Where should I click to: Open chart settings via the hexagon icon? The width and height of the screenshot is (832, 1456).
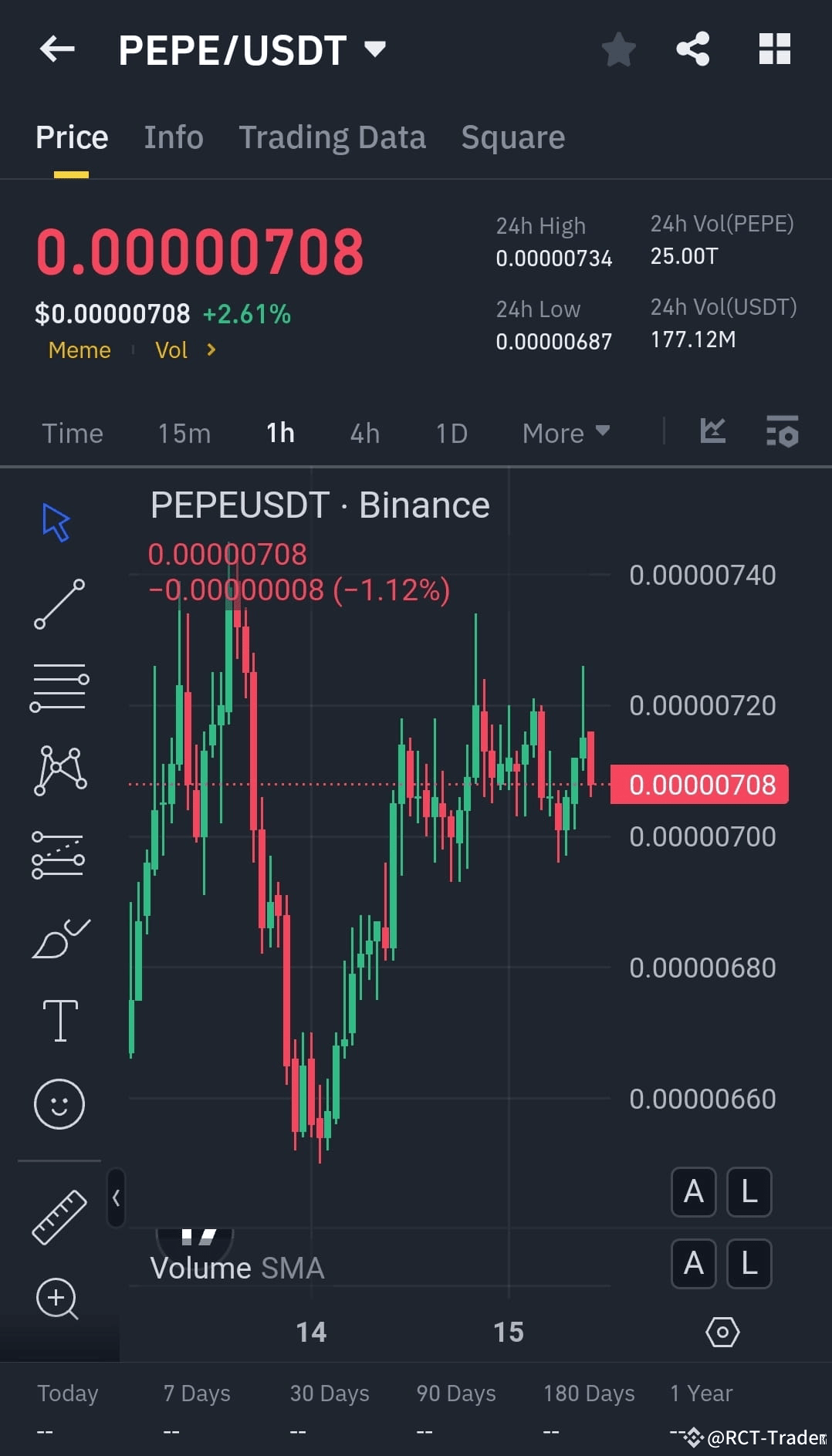pyautogui.click(x=722, y=1331)
